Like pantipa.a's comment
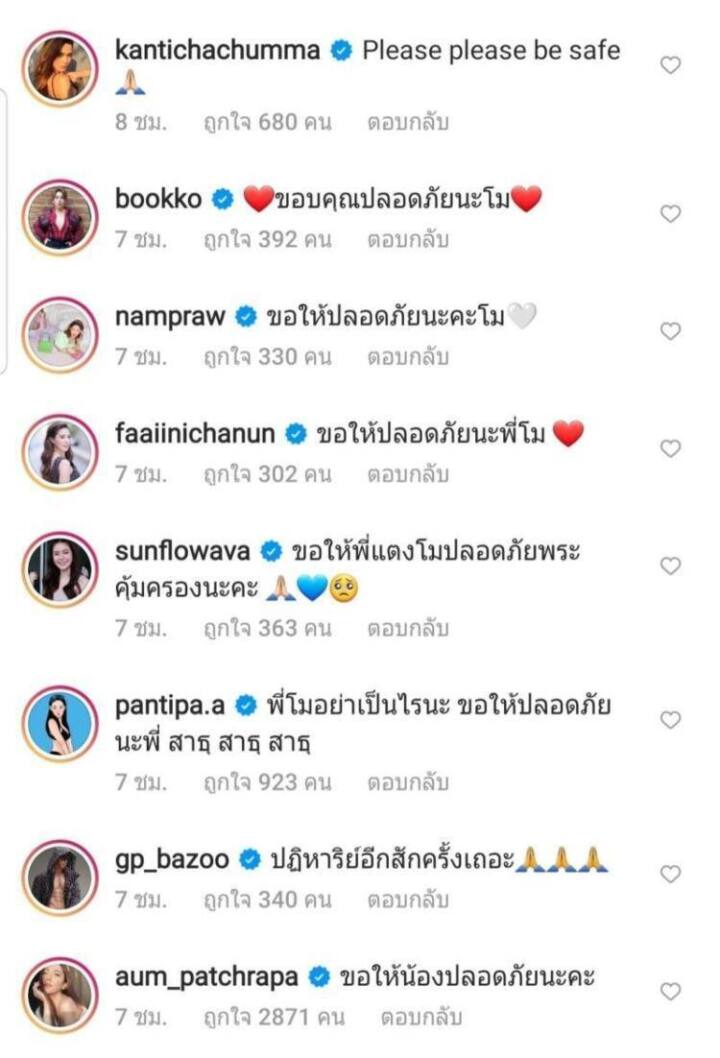The image size is (720, 1058). tap(671, 720)
